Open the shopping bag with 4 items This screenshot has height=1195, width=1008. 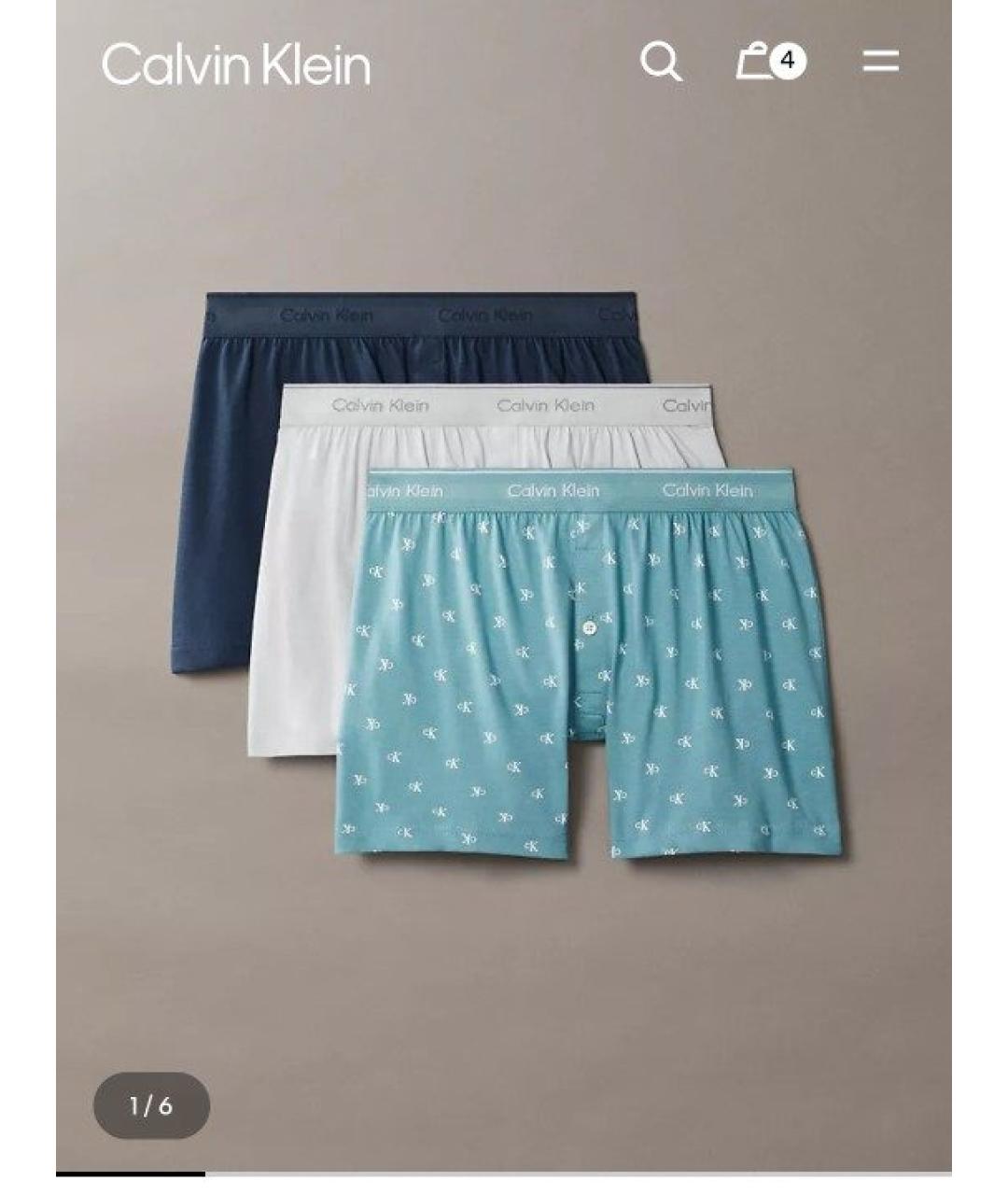(769, 62)
